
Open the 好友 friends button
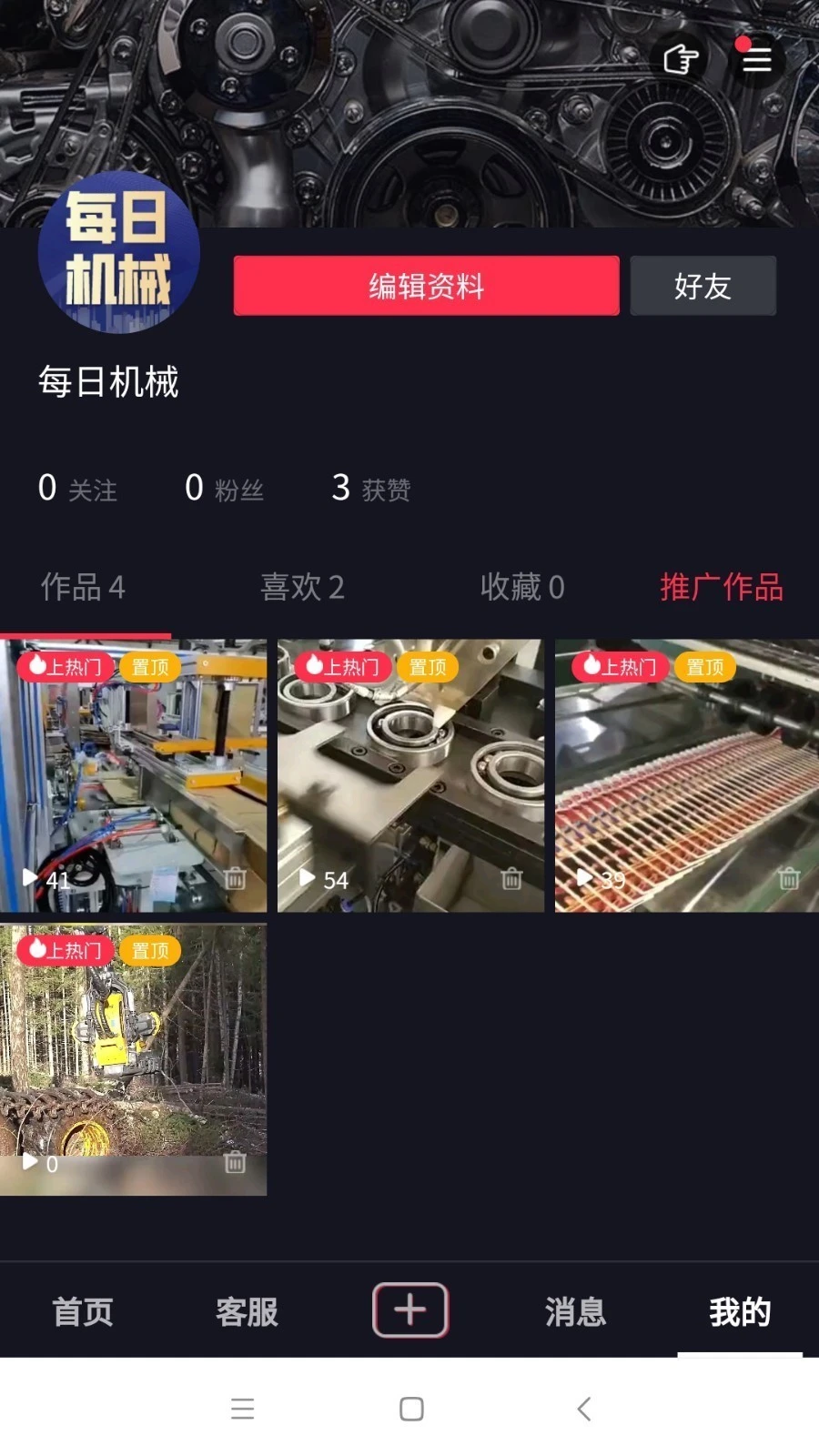[x=703, y=285]
